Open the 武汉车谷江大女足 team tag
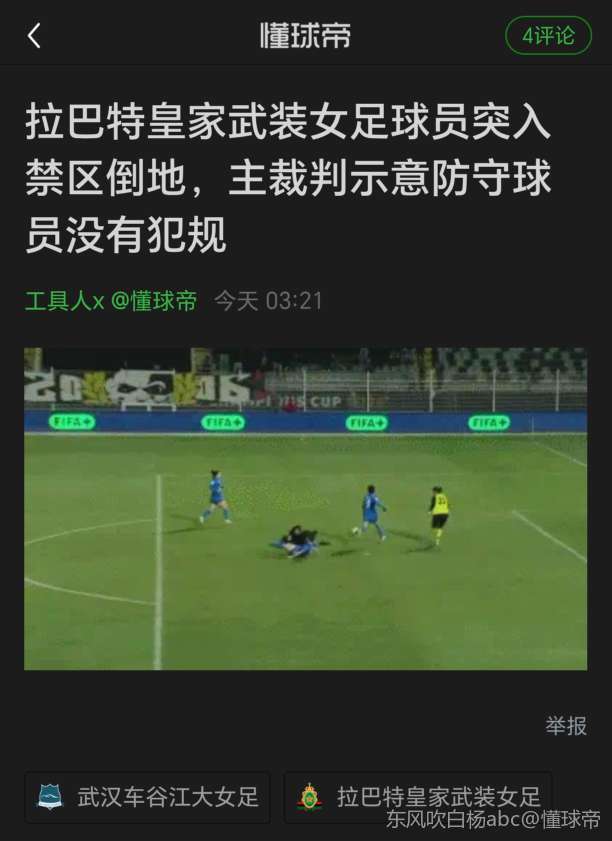612x841 pixels. (148, 797)
